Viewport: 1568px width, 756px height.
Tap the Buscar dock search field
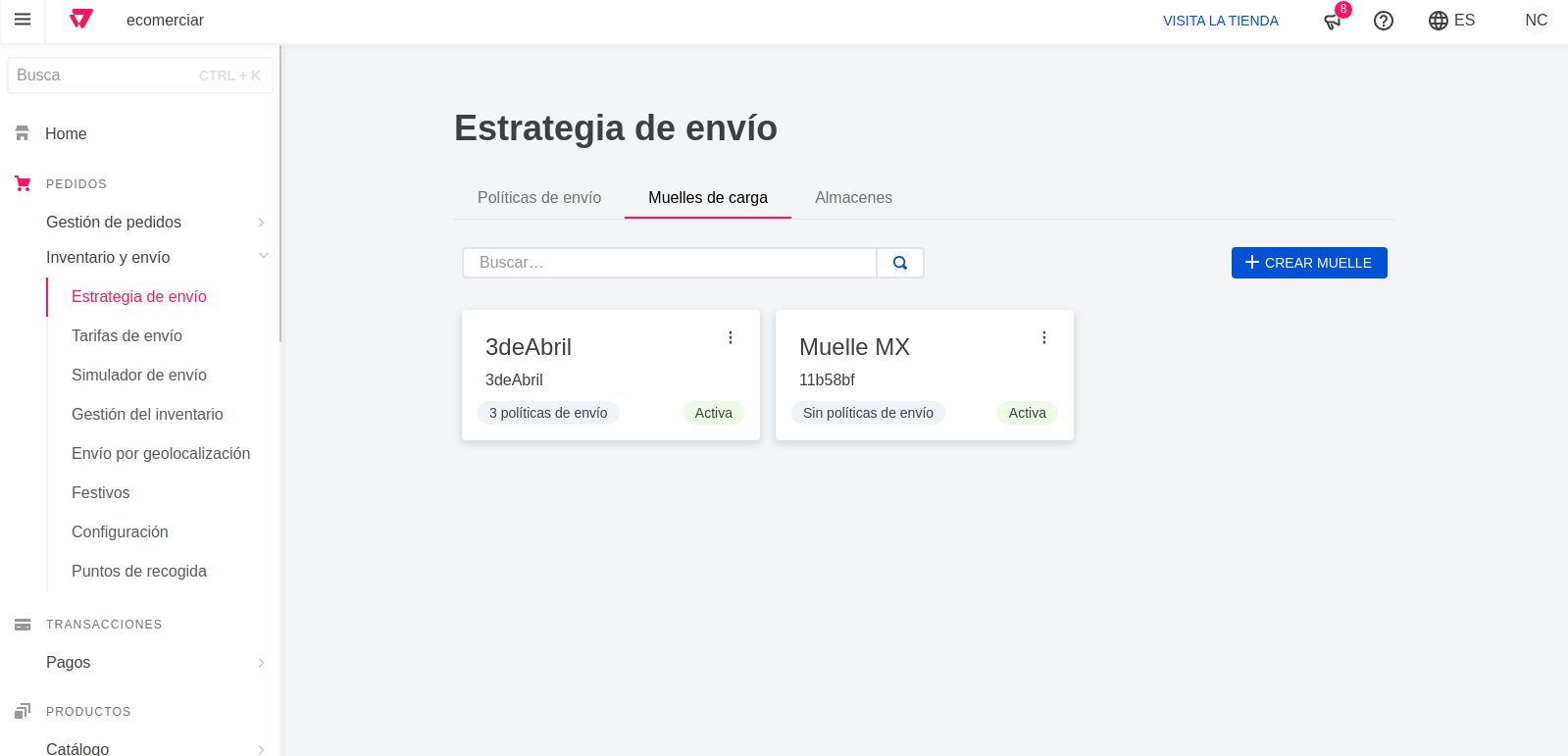(669, 263)
